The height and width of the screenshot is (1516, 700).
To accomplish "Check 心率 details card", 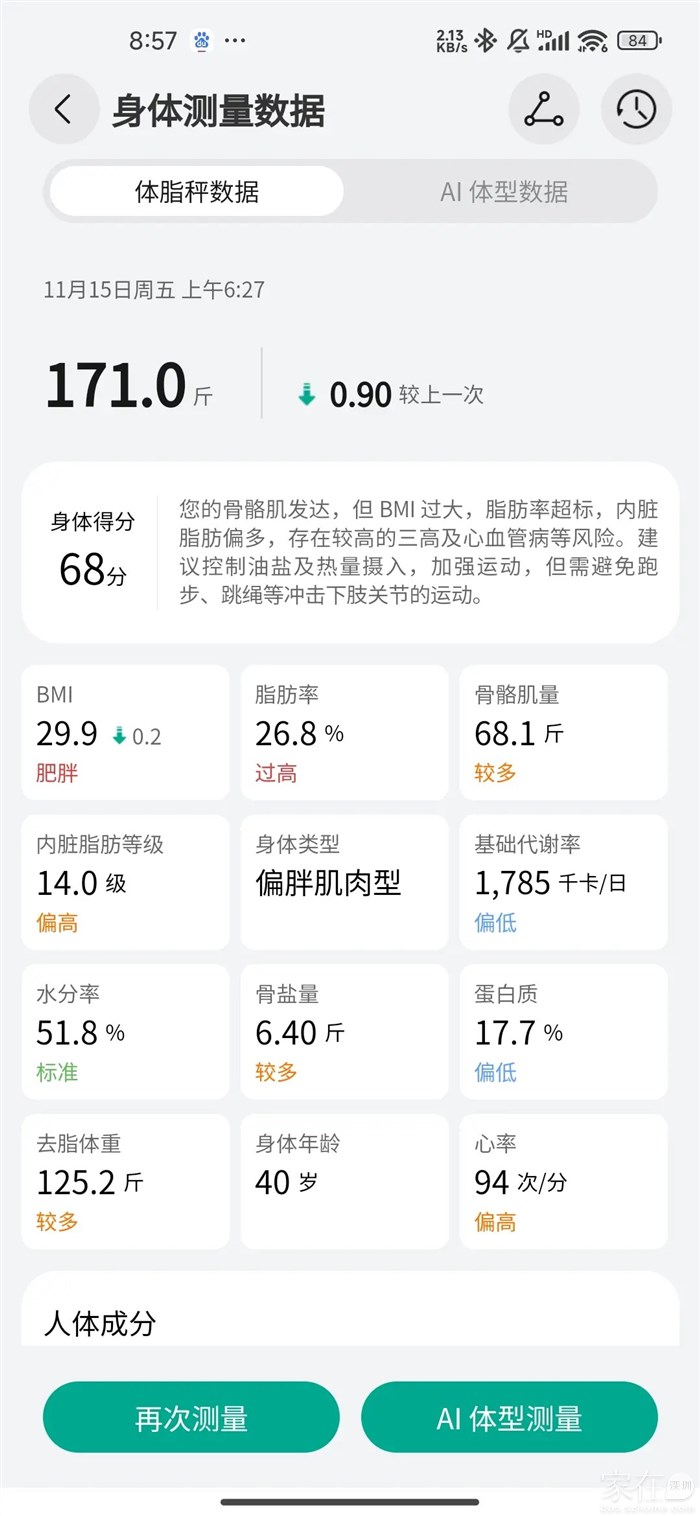I will (563, 1181).
